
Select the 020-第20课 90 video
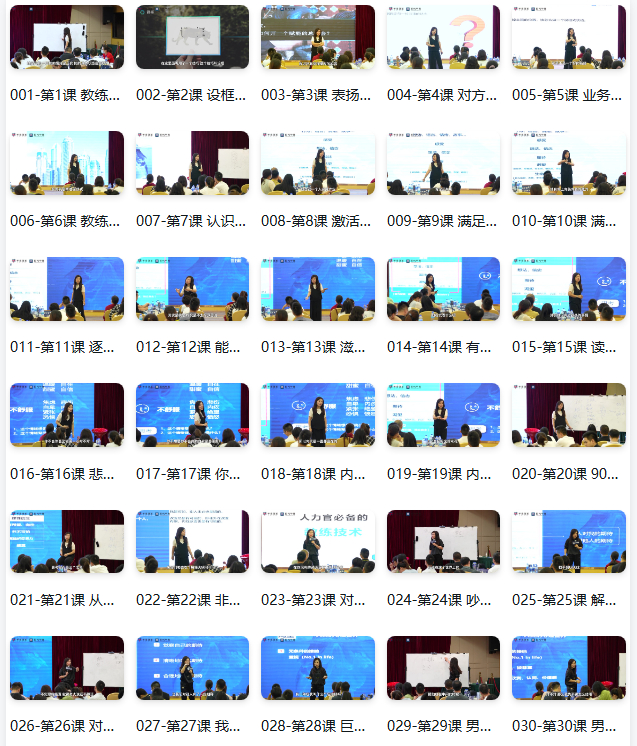point(569,415)
